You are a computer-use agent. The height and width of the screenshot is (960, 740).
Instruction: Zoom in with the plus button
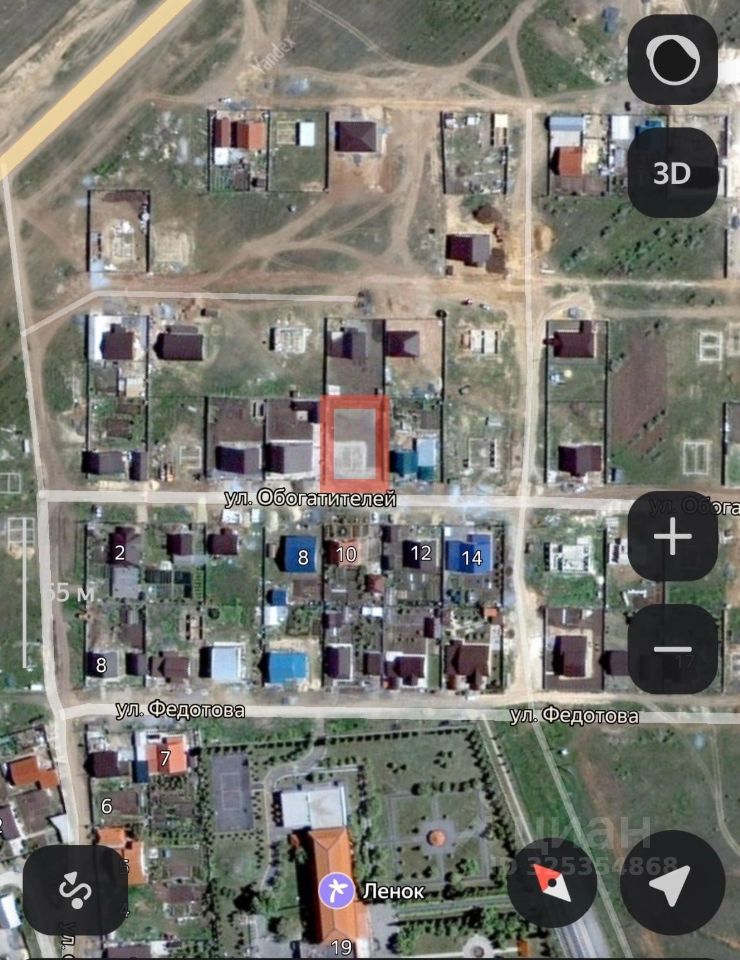(672, 537)
